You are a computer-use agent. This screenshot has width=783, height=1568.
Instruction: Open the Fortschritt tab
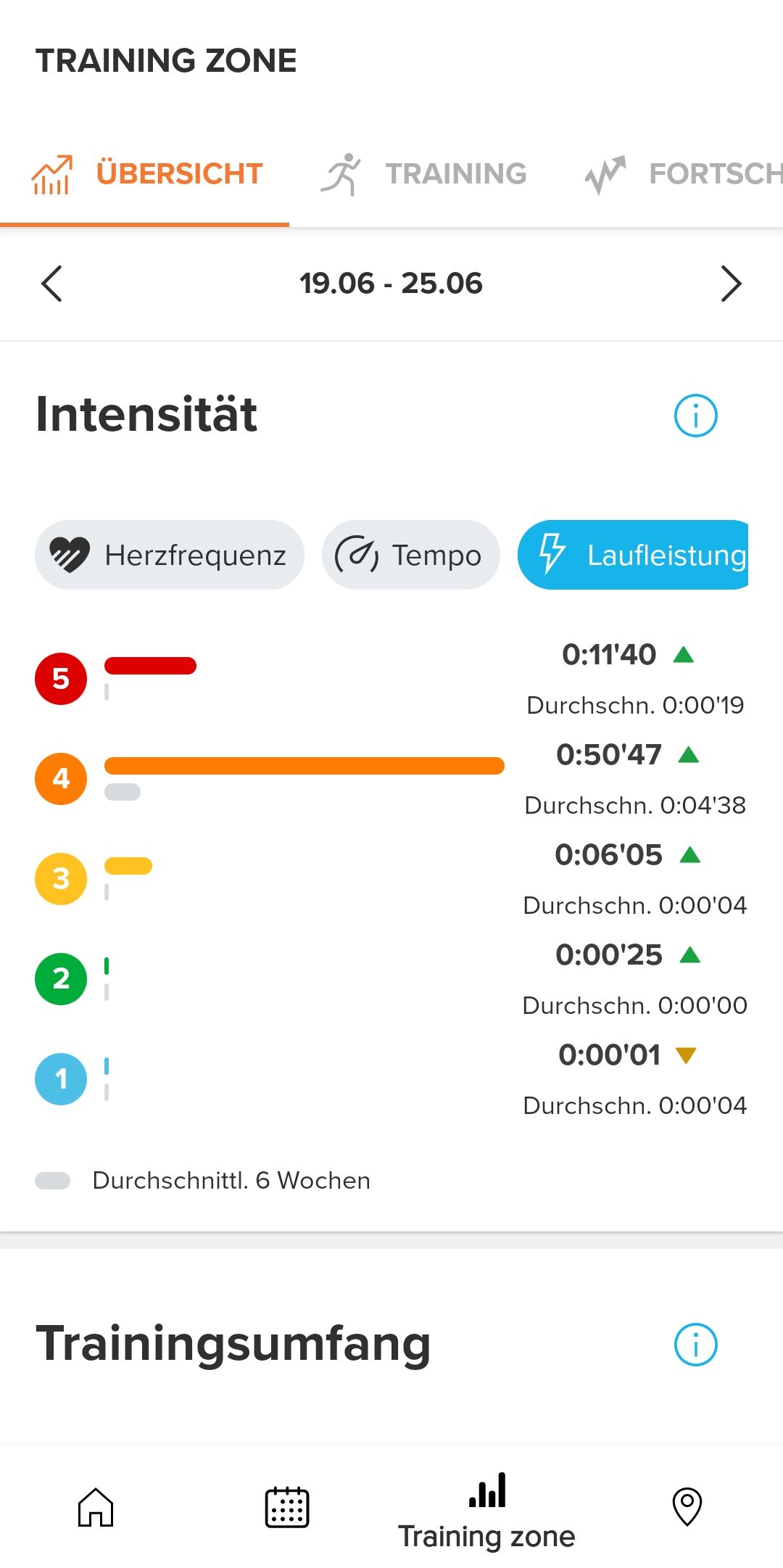tap(681, 174)
